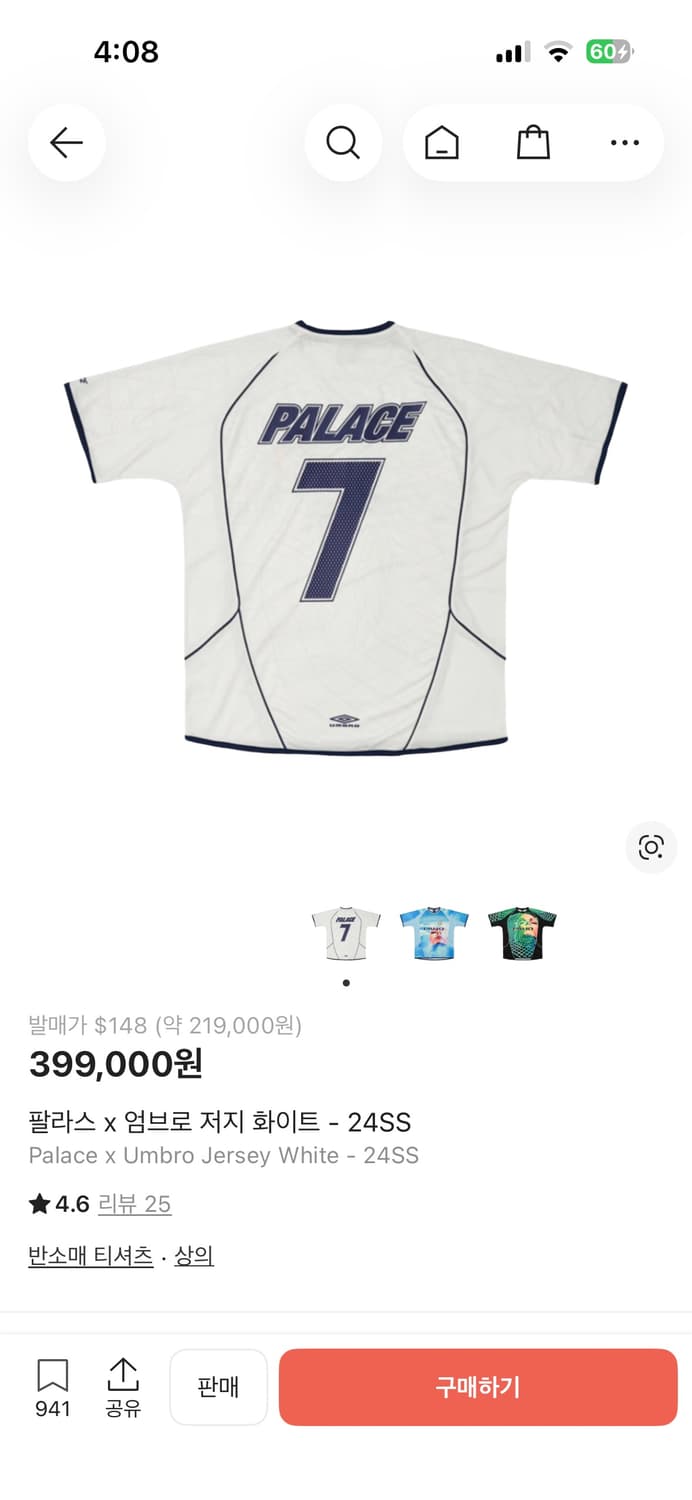Open the three-dot overflow menu

(x=624, y=143)
